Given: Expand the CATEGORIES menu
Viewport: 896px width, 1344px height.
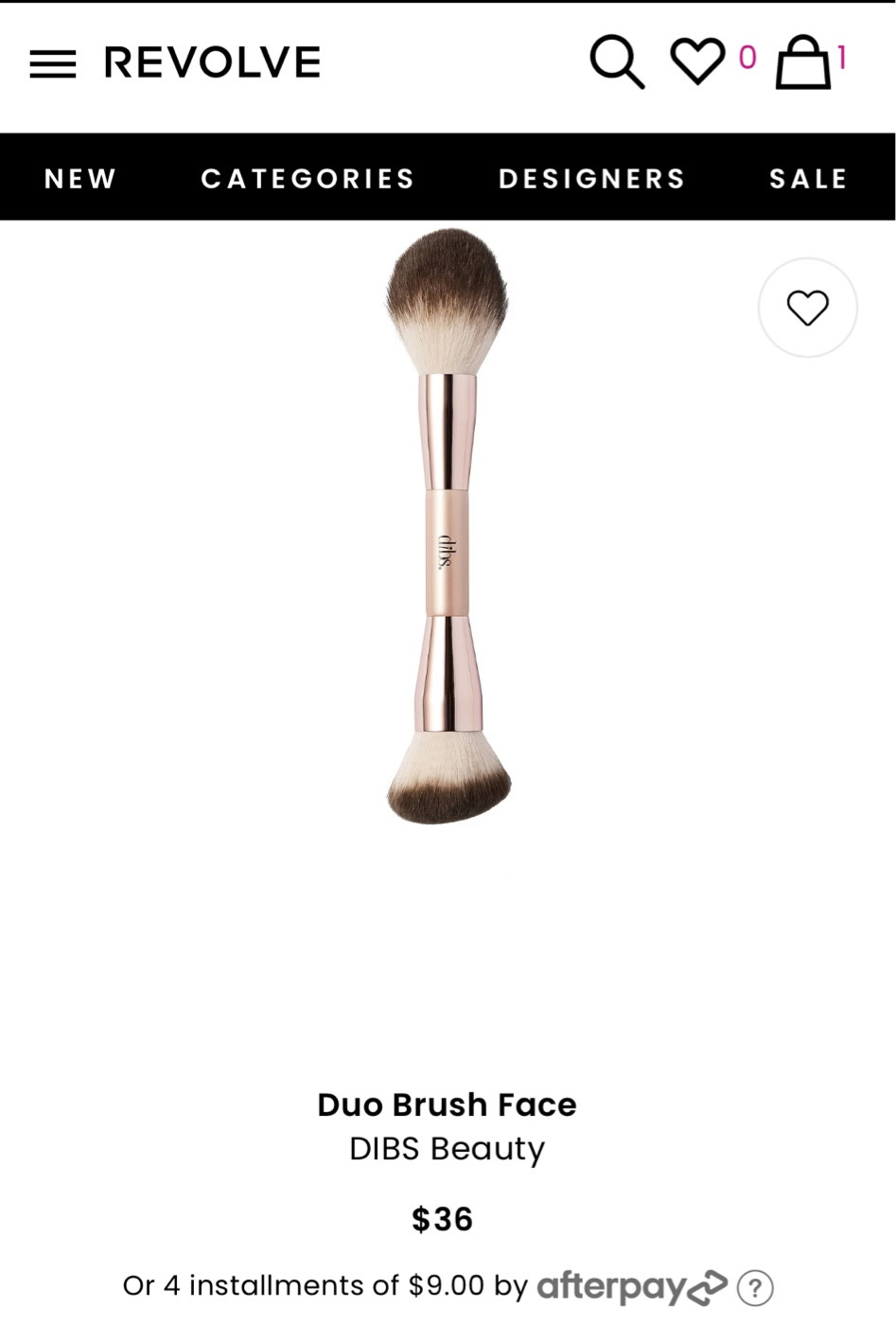Looking at the screenshot, I should coord(308,178).
